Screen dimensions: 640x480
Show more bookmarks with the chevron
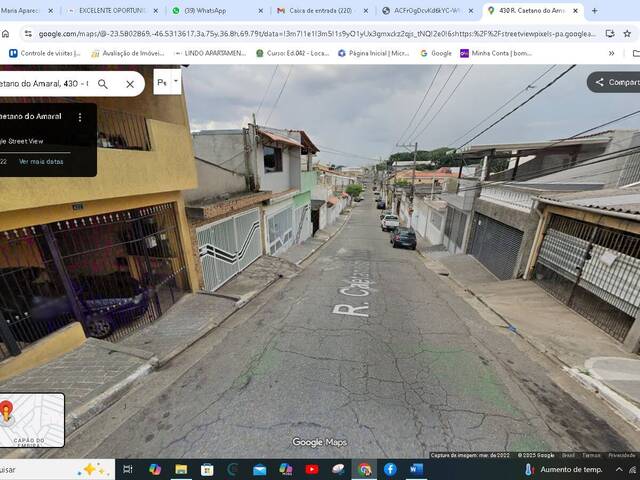tap(611, 53)
